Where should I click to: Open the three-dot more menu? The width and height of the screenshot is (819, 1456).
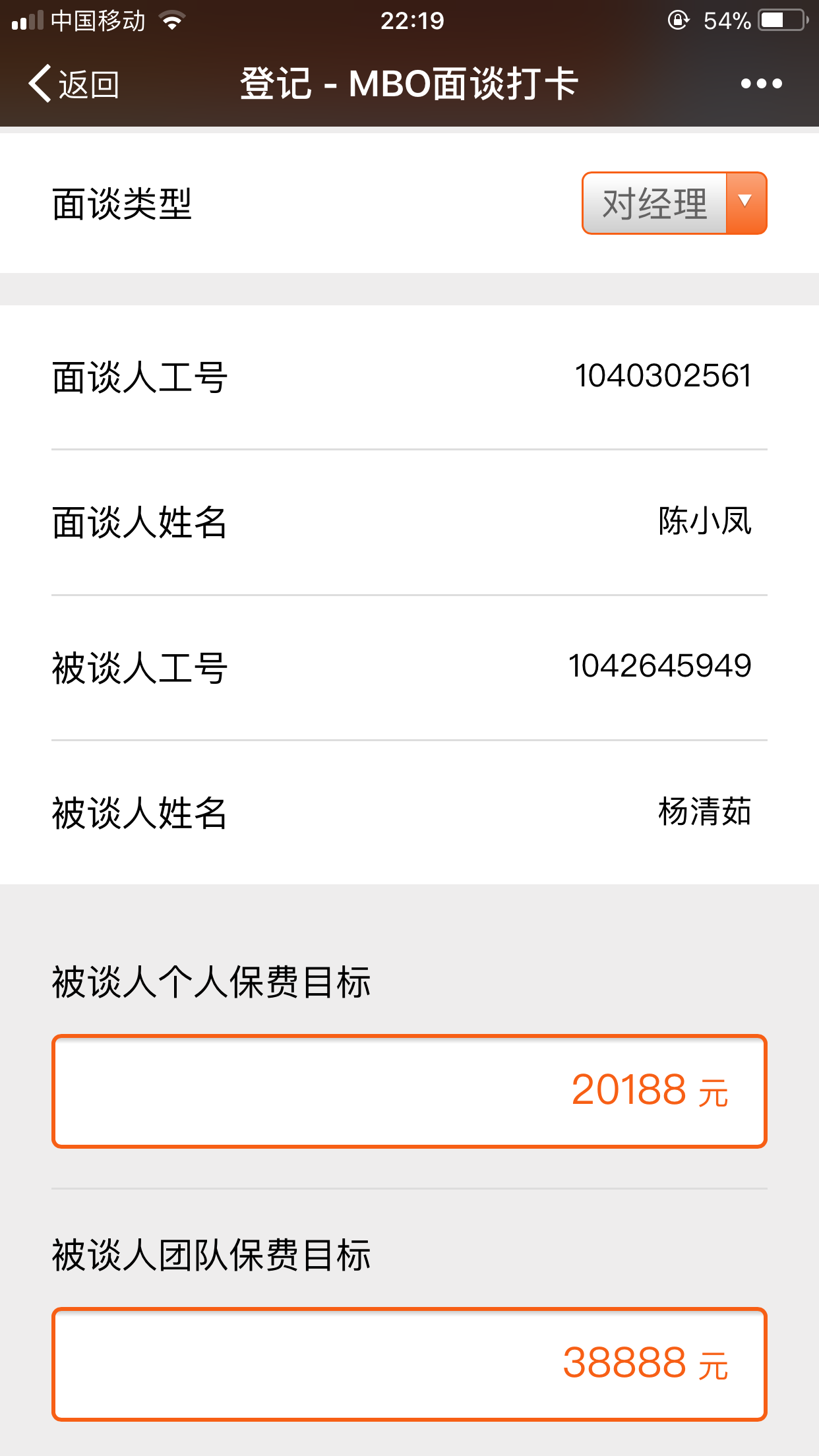coord(761,84)
